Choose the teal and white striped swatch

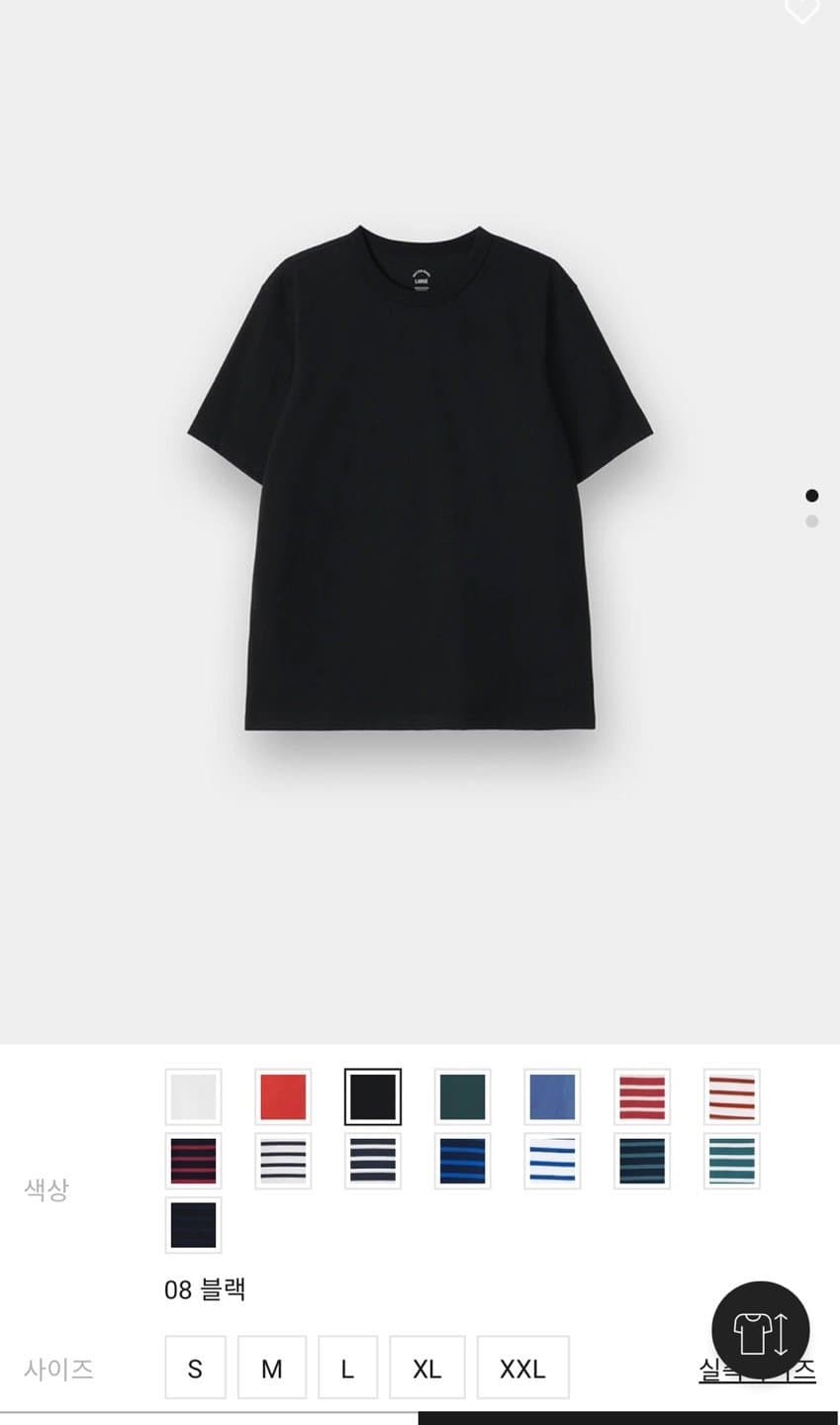pos(732,1161)
